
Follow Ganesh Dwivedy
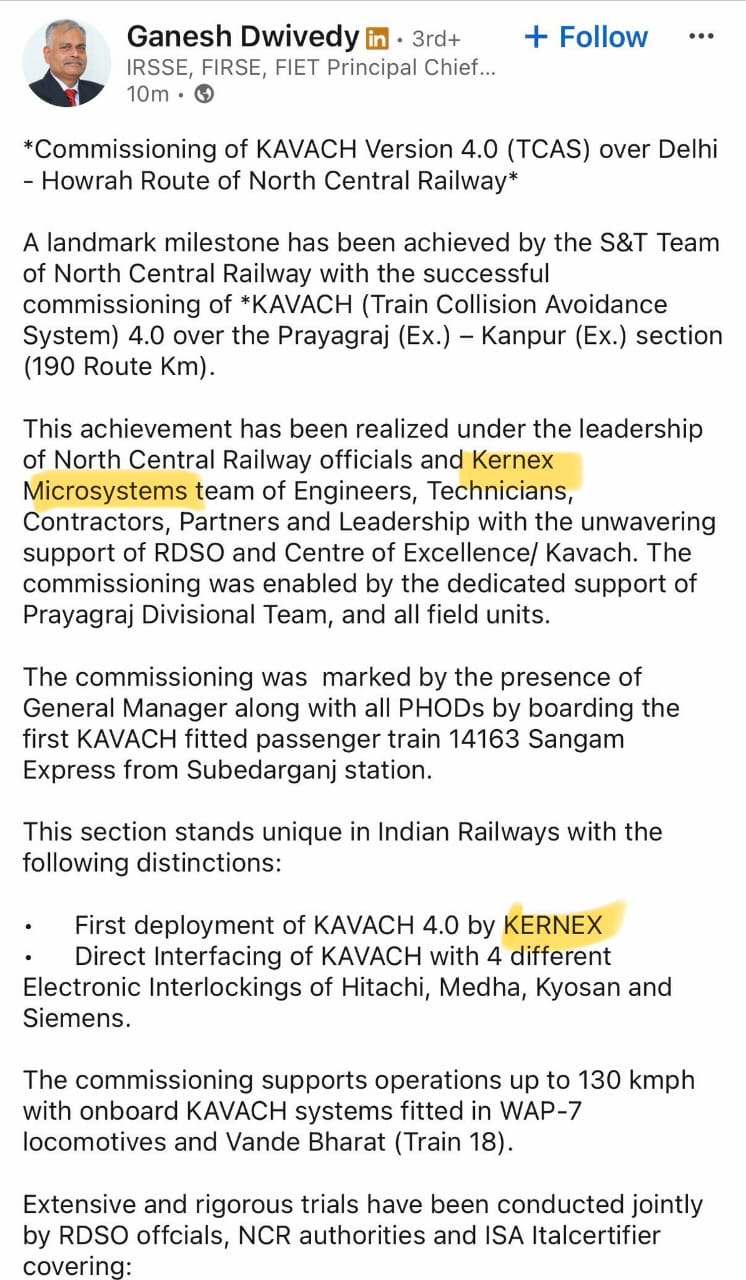586,37
